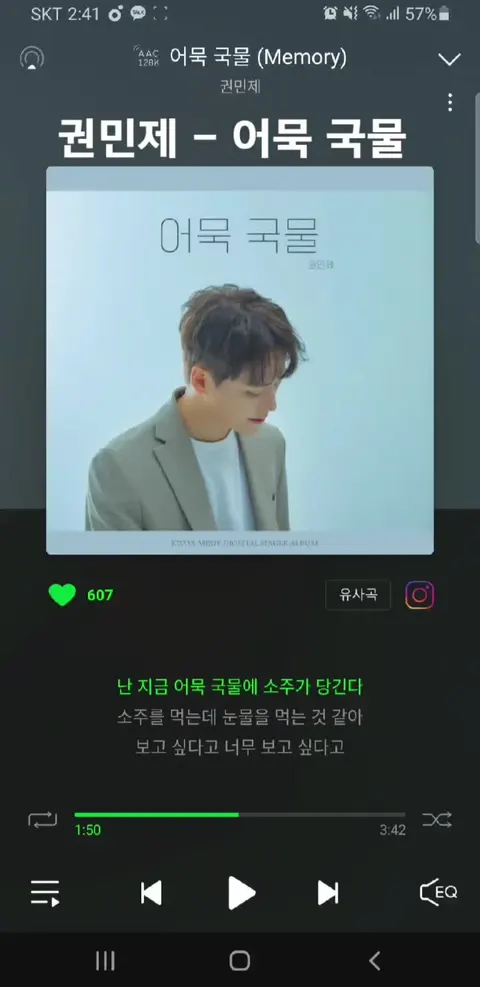Open similar songs with 유사곡 button

point(358,595)
